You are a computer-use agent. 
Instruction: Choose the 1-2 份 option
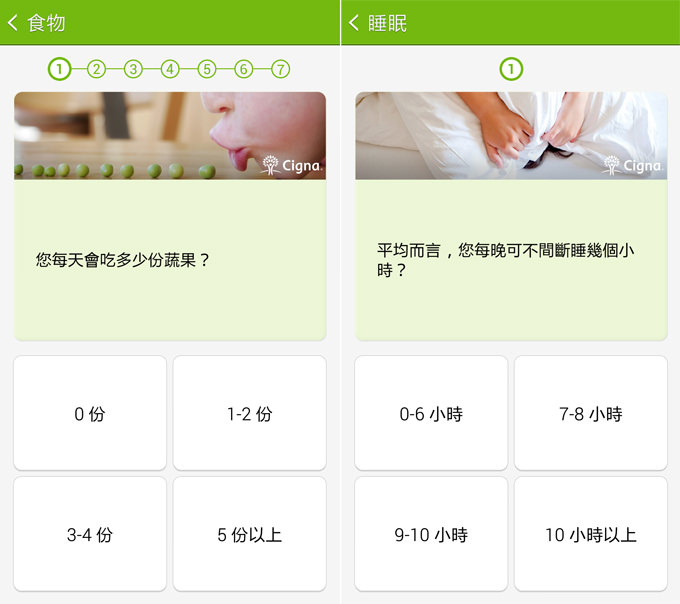click(x=249, y=413)
